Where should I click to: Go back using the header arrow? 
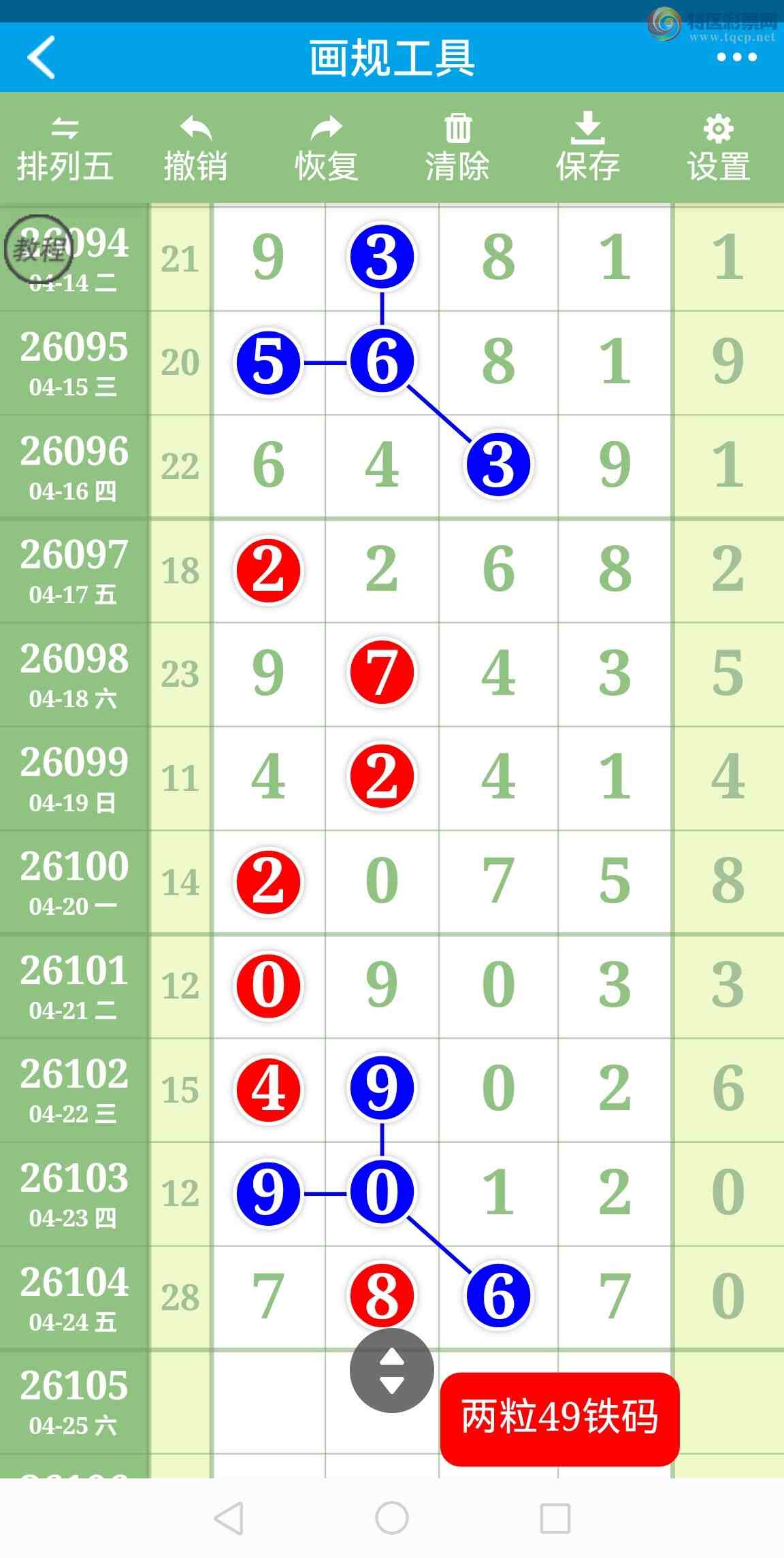coord(42,57)
